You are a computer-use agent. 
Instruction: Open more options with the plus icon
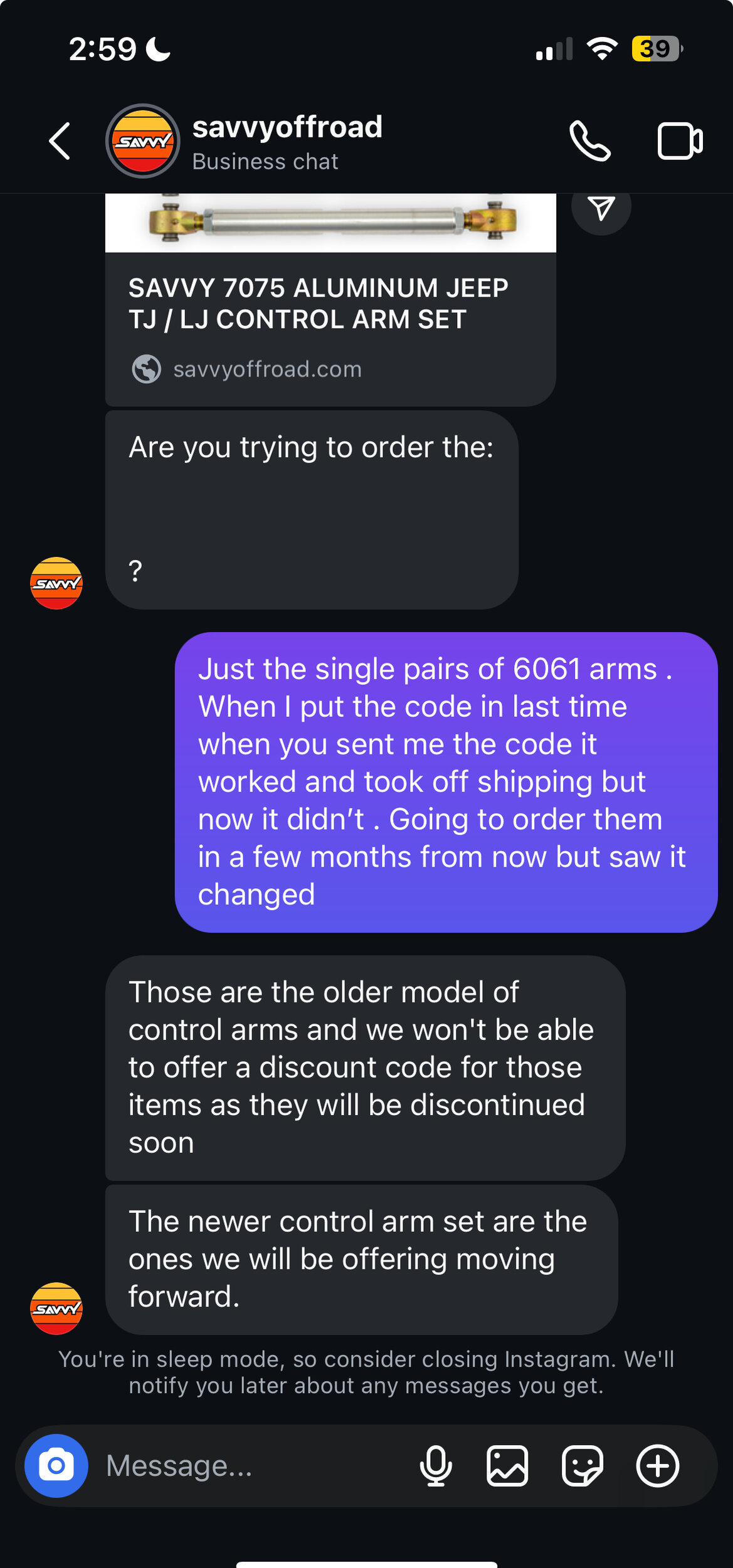click(x=658, y=1466)
